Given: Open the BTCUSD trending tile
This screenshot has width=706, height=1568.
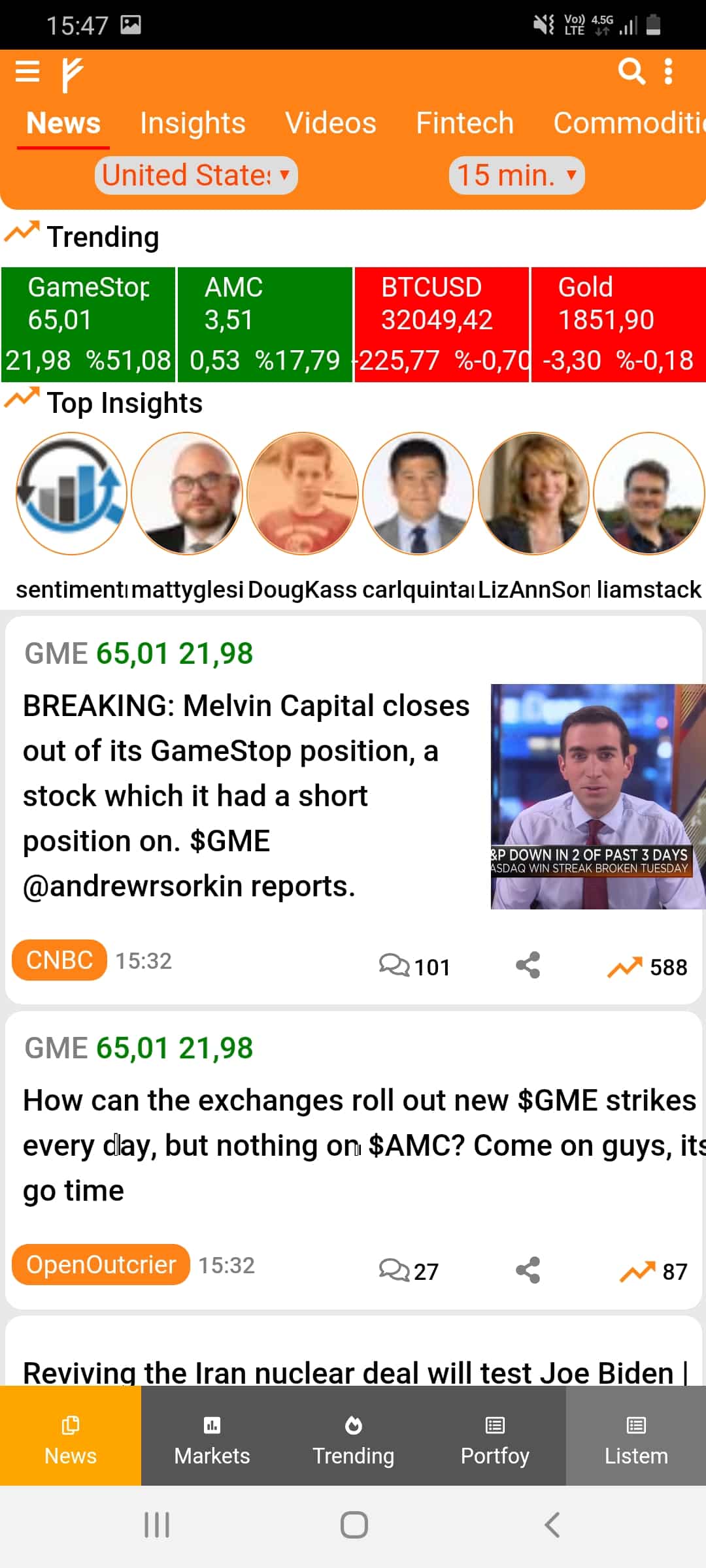Looking at the screenshot, I should pos(441,324).
